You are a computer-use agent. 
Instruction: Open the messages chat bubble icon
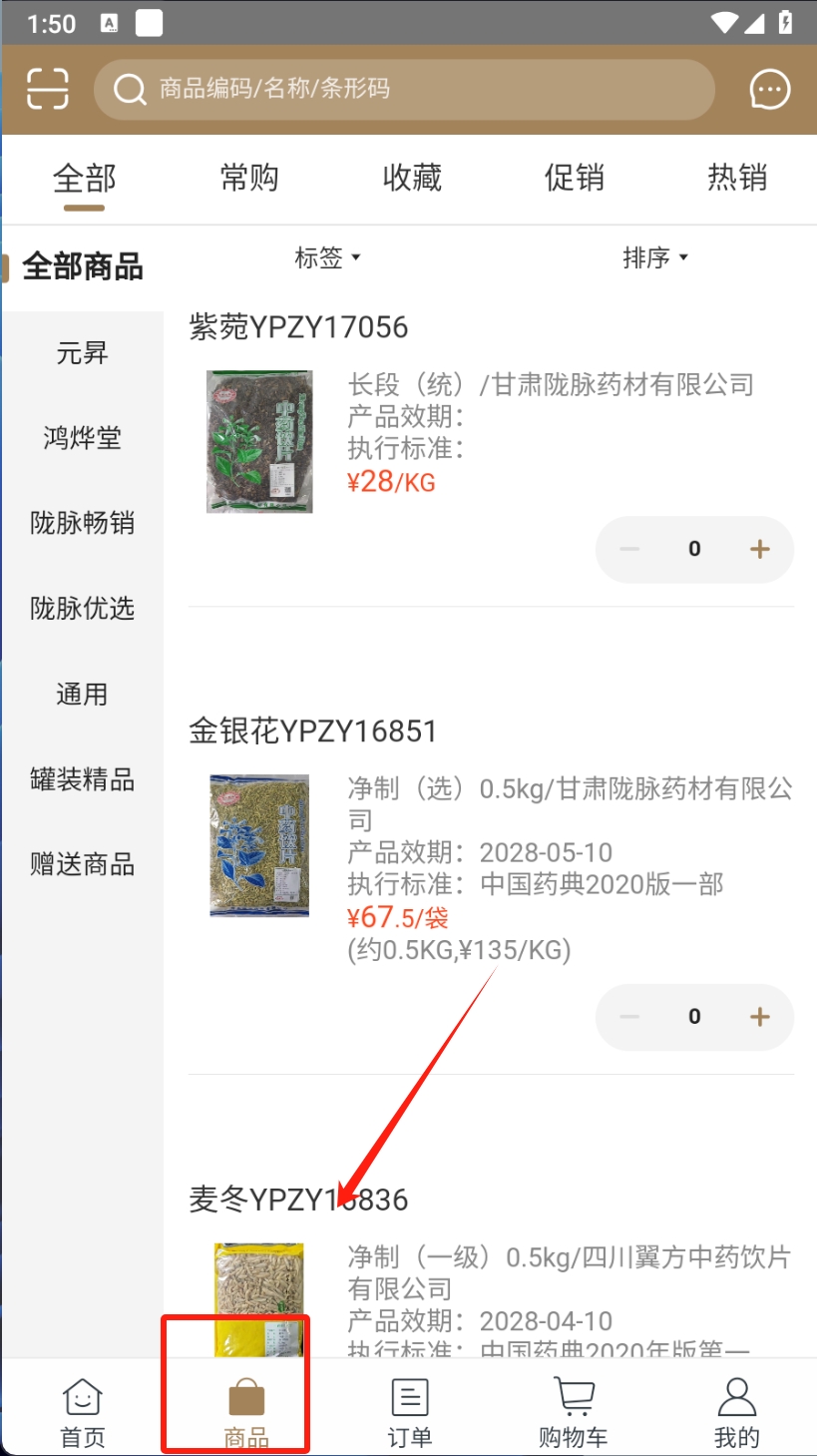pos(769,90)
